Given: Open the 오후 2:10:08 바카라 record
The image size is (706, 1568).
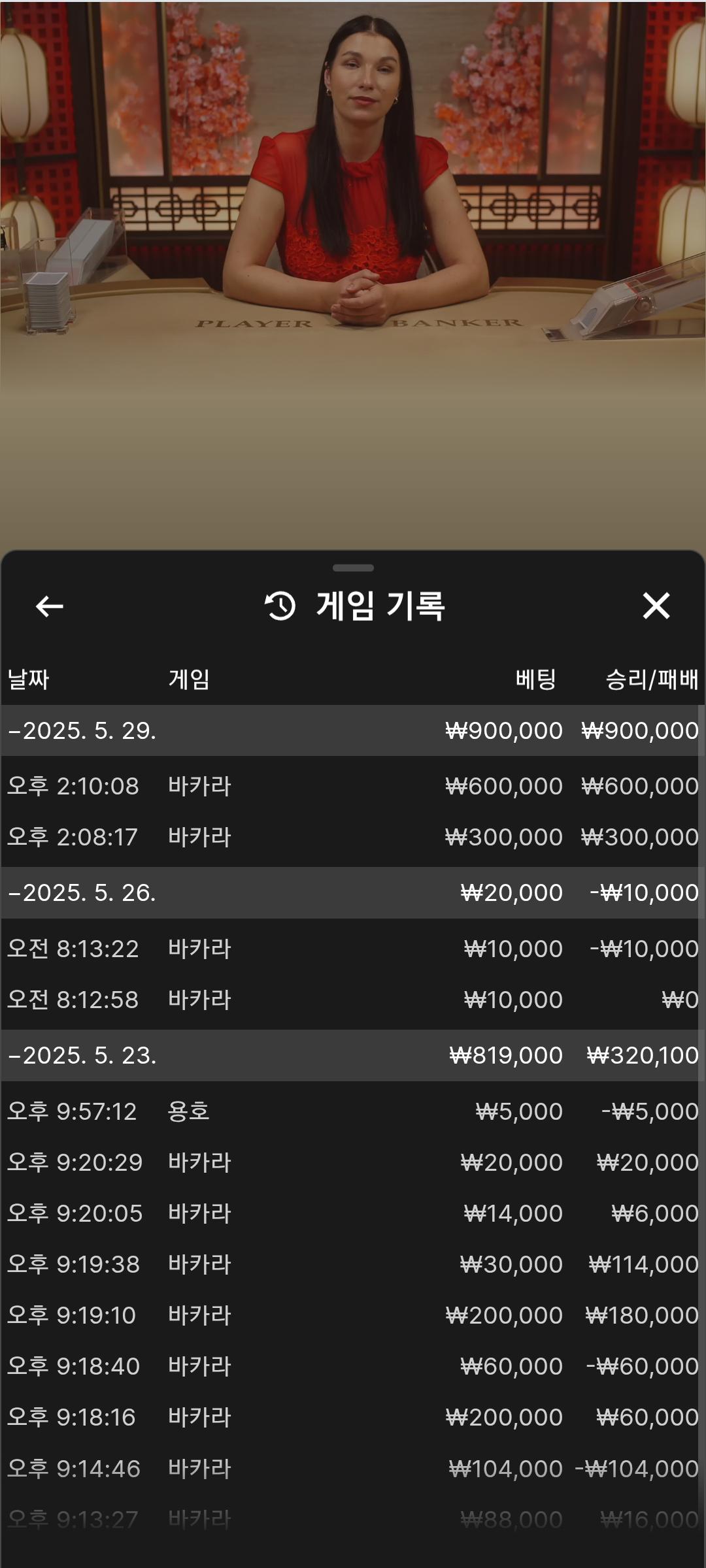Looking at the screenshot, I should [x=353, y=786].
